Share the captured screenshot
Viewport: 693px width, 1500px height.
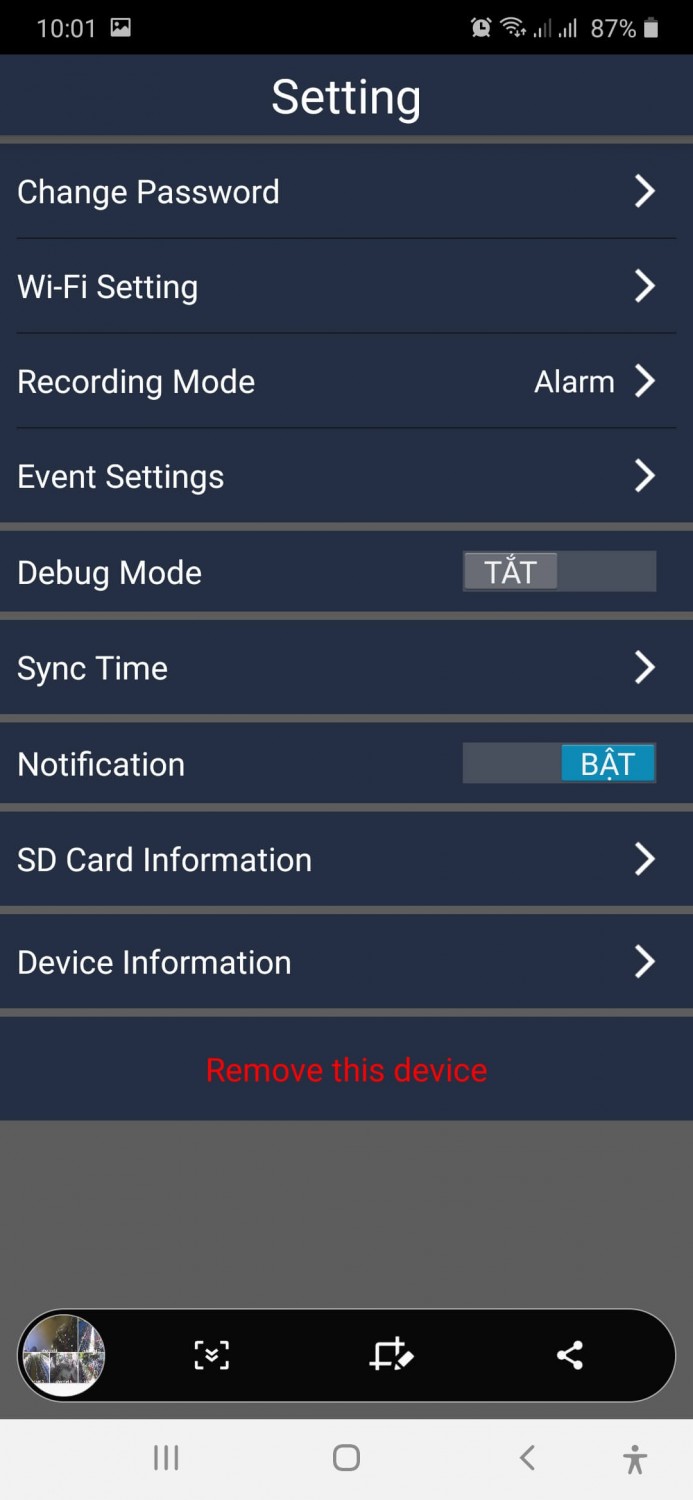click(570, 1356)
